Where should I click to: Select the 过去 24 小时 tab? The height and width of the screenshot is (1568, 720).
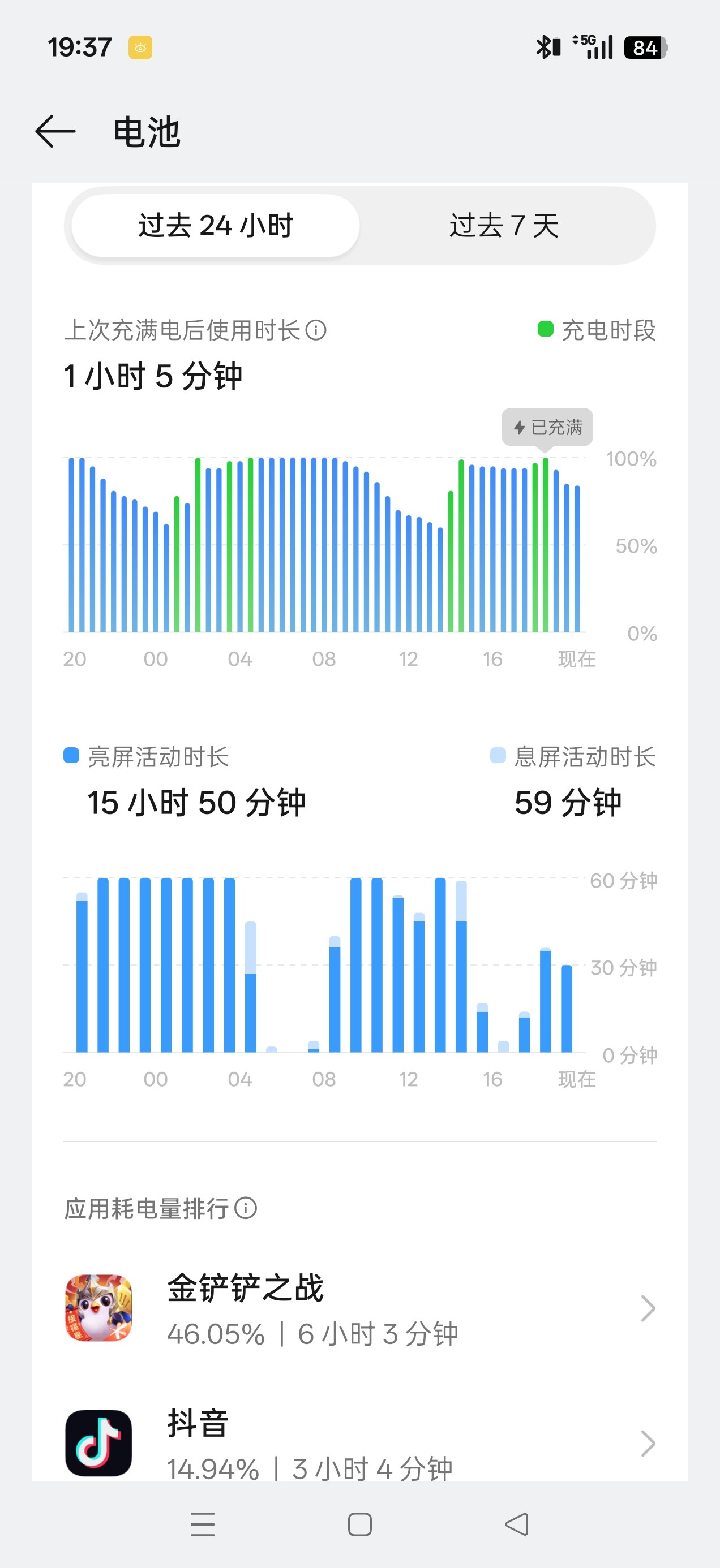coord(216,226)
